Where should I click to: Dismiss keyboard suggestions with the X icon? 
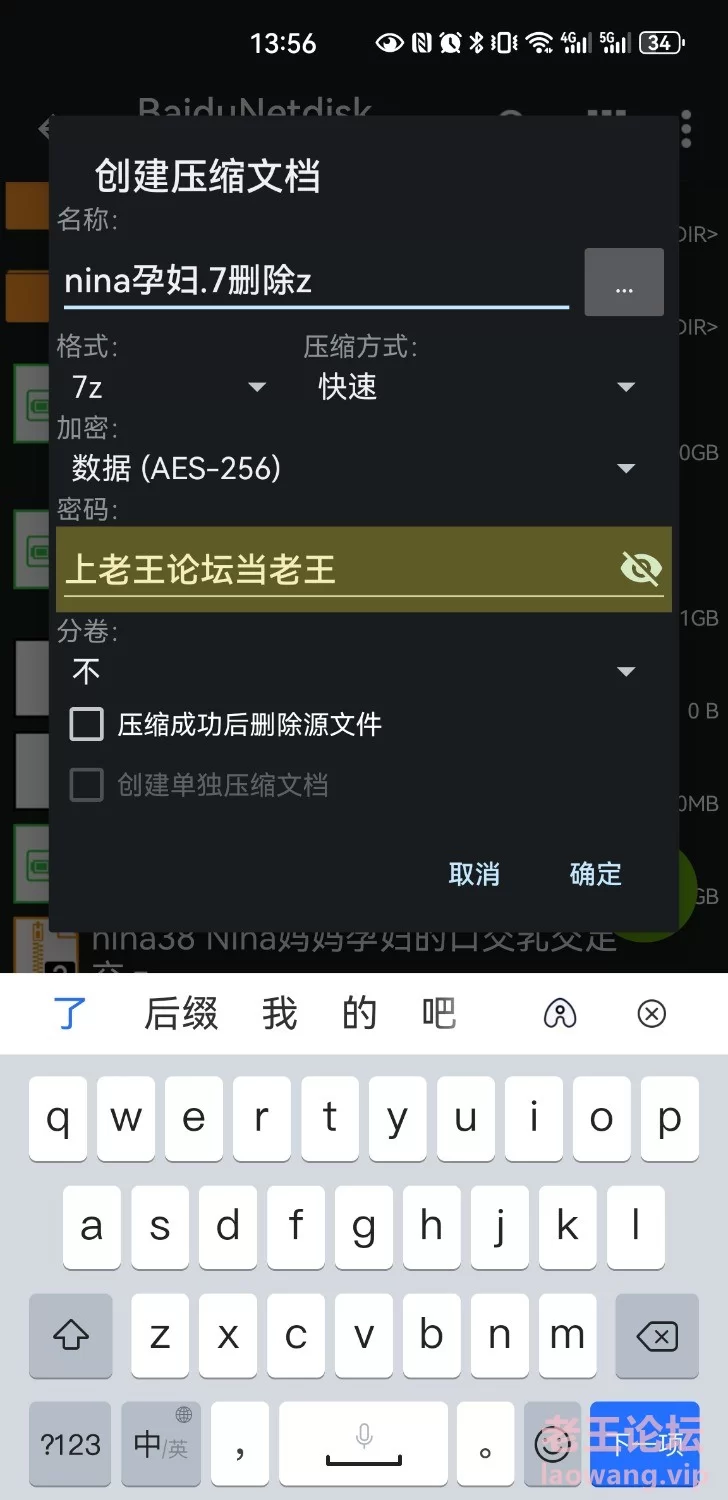tap(651, 1014)
